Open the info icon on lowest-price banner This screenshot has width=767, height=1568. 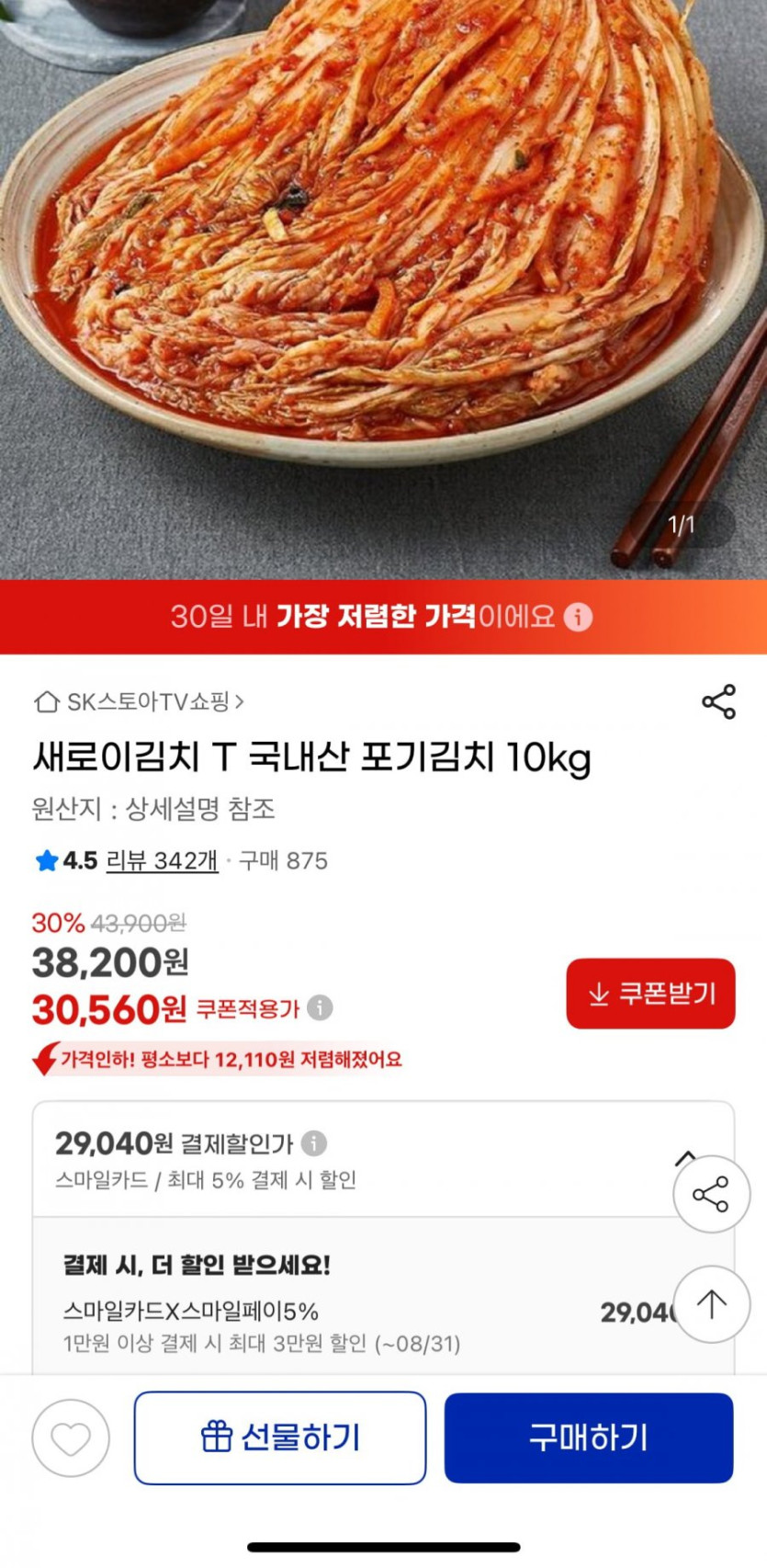click(x=577, y=618)
